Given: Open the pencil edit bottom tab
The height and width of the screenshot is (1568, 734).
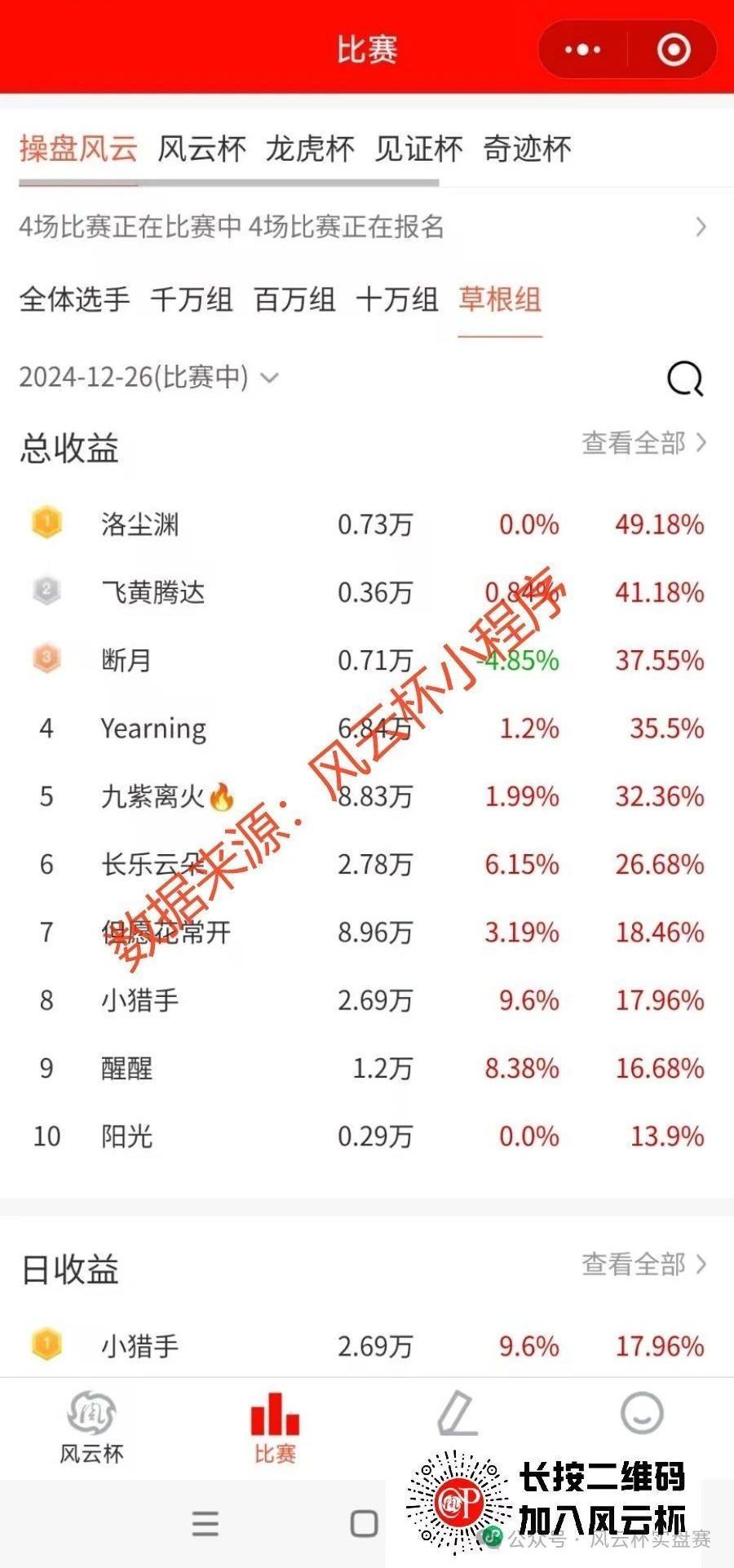Looking at the screenshot, I should [458, 1414].
